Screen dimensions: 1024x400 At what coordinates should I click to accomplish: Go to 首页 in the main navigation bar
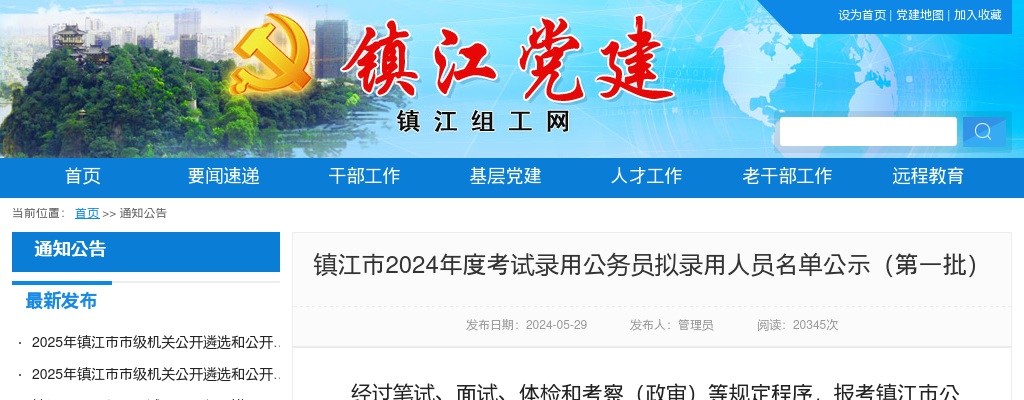tap(83, 176)
